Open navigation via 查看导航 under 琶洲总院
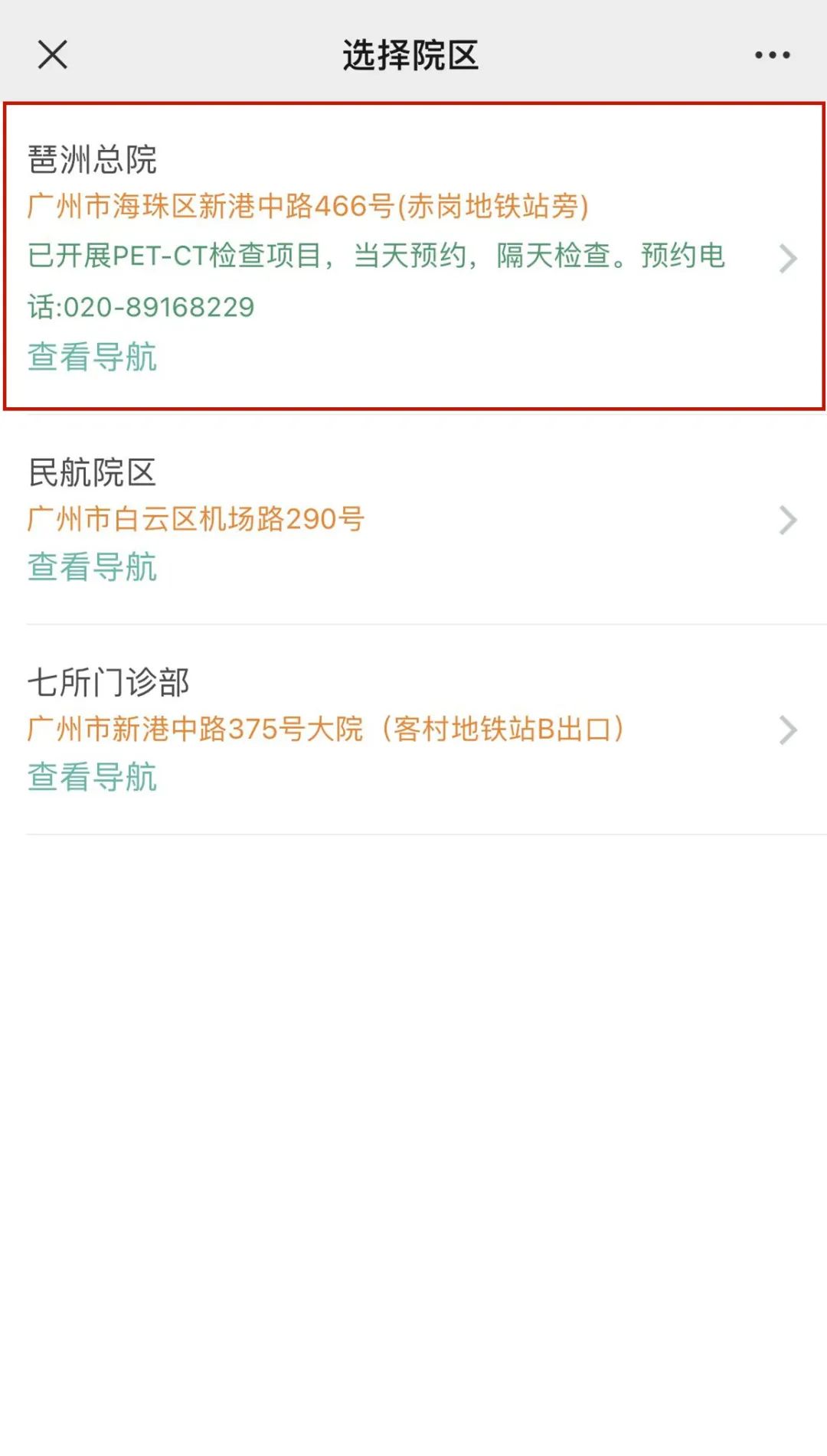Image resolution: width=827 pixels, height=1456 pixels. pyautogui.click(x=93, y=356)
